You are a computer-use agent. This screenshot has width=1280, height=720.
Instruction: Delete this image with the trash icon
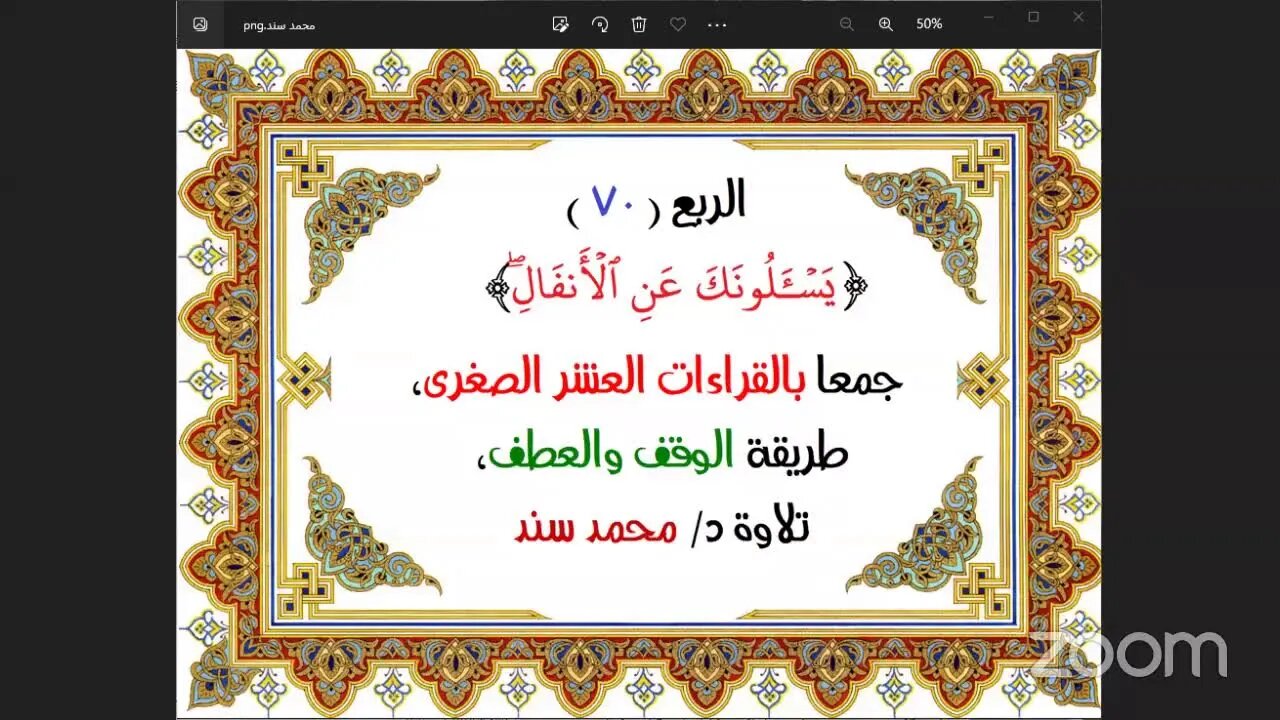tap(639, 24)
